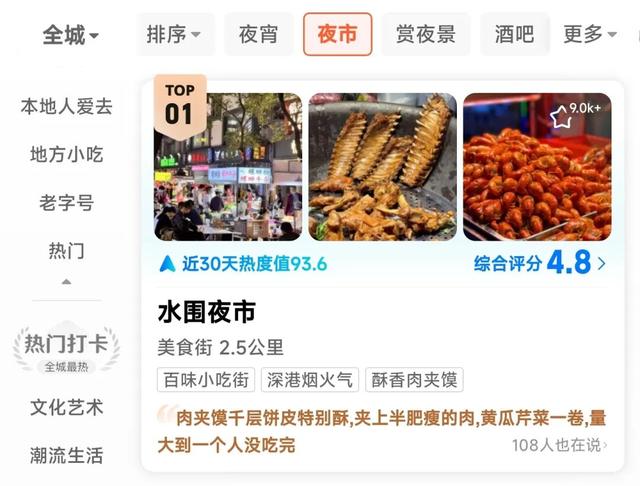Screen dimensions: 640x486
Task: Expand the 更多 filter options
Action: coord(589,34)
